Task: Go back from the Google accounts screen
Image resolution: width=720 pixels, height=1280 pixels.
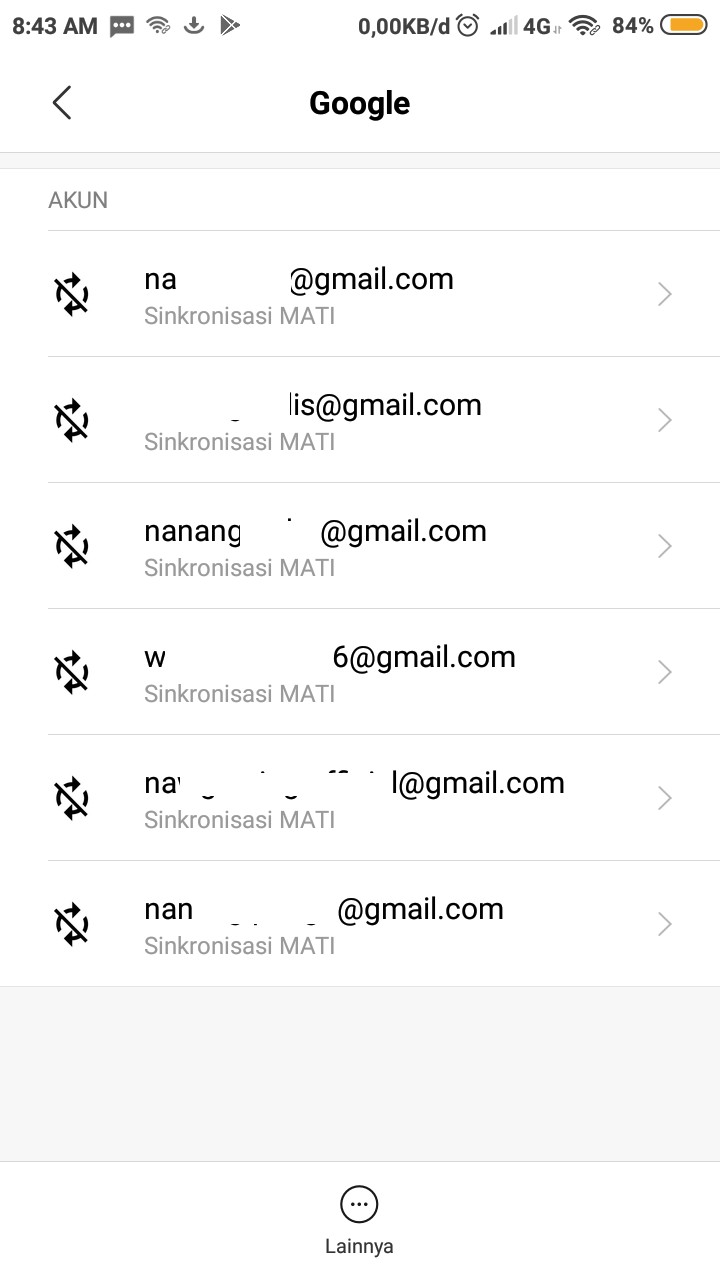Action: click(x=62, y=103)
